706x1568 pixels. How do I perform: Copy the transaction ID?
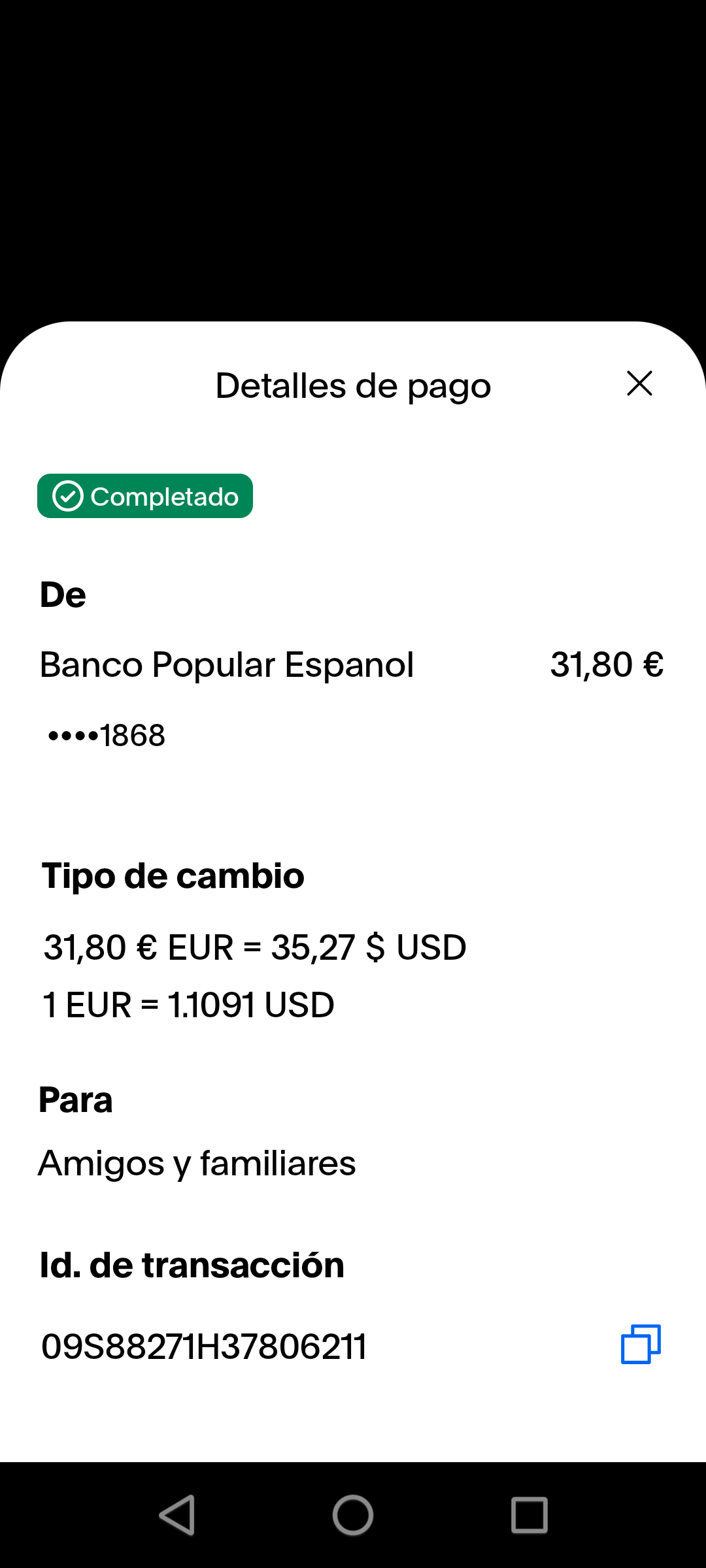(x=641, y=1345)
